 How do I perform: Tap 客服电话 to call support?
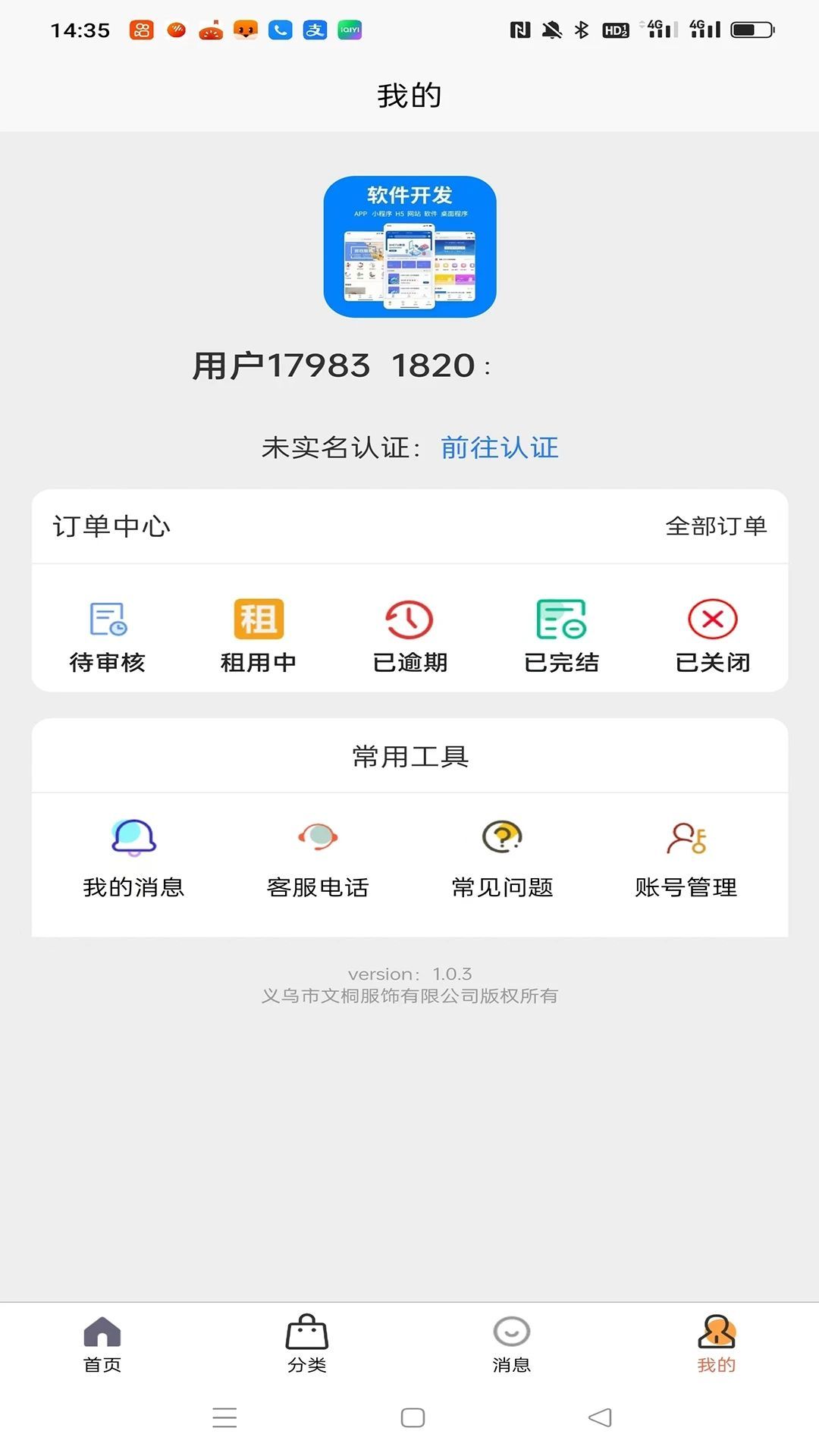318,858
